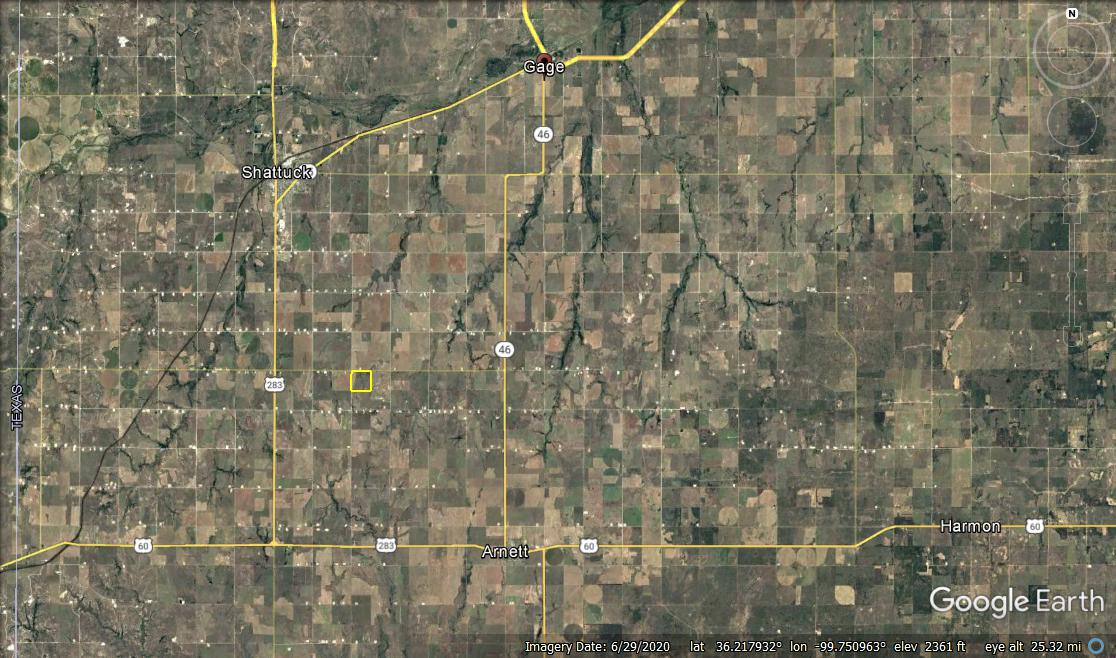1116x658 pixels.
Task: Tap the N compass to reset north
Action: (x=1072, y=14)
